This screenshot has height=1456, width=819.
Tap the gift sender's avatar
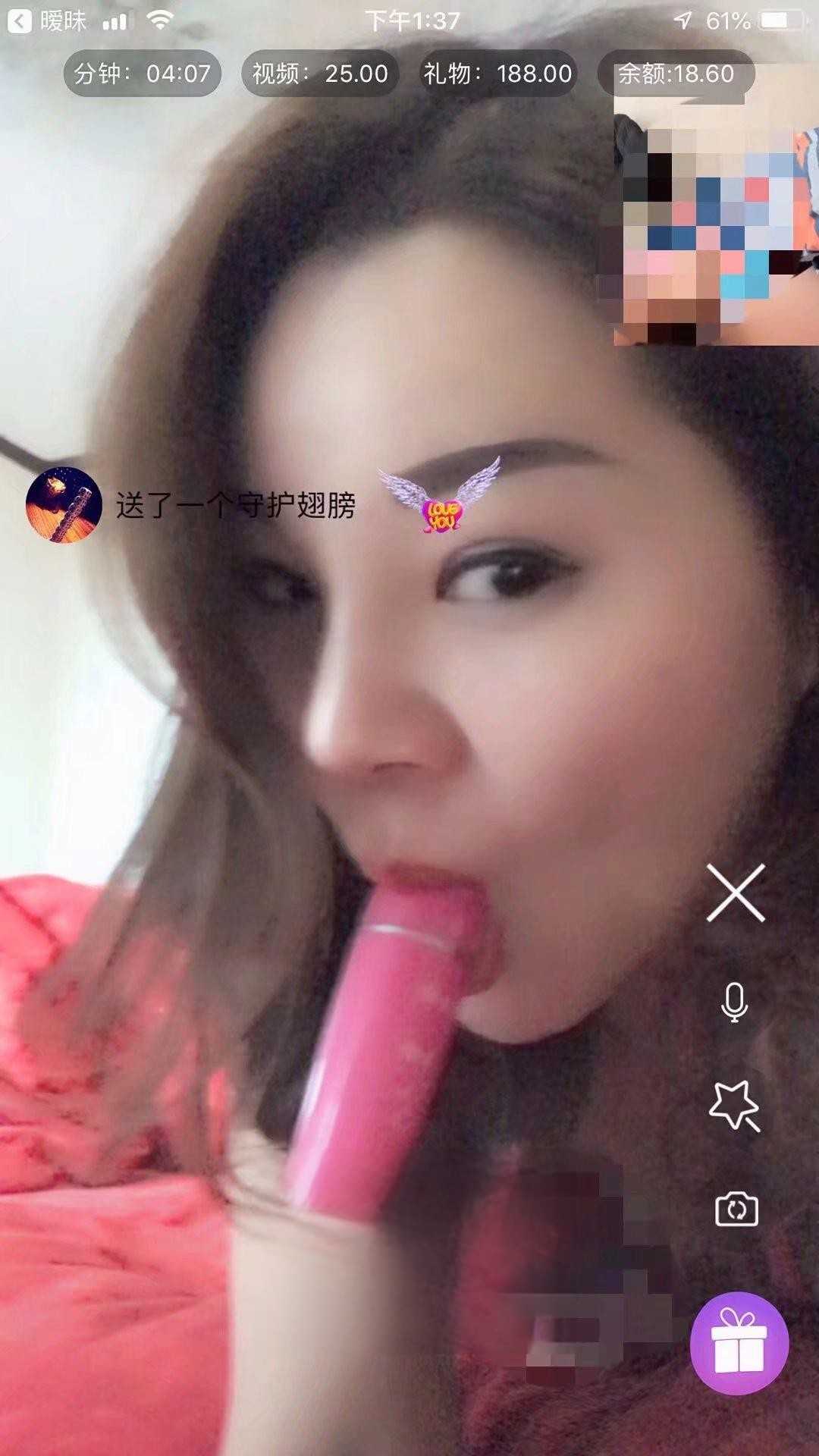62,504
